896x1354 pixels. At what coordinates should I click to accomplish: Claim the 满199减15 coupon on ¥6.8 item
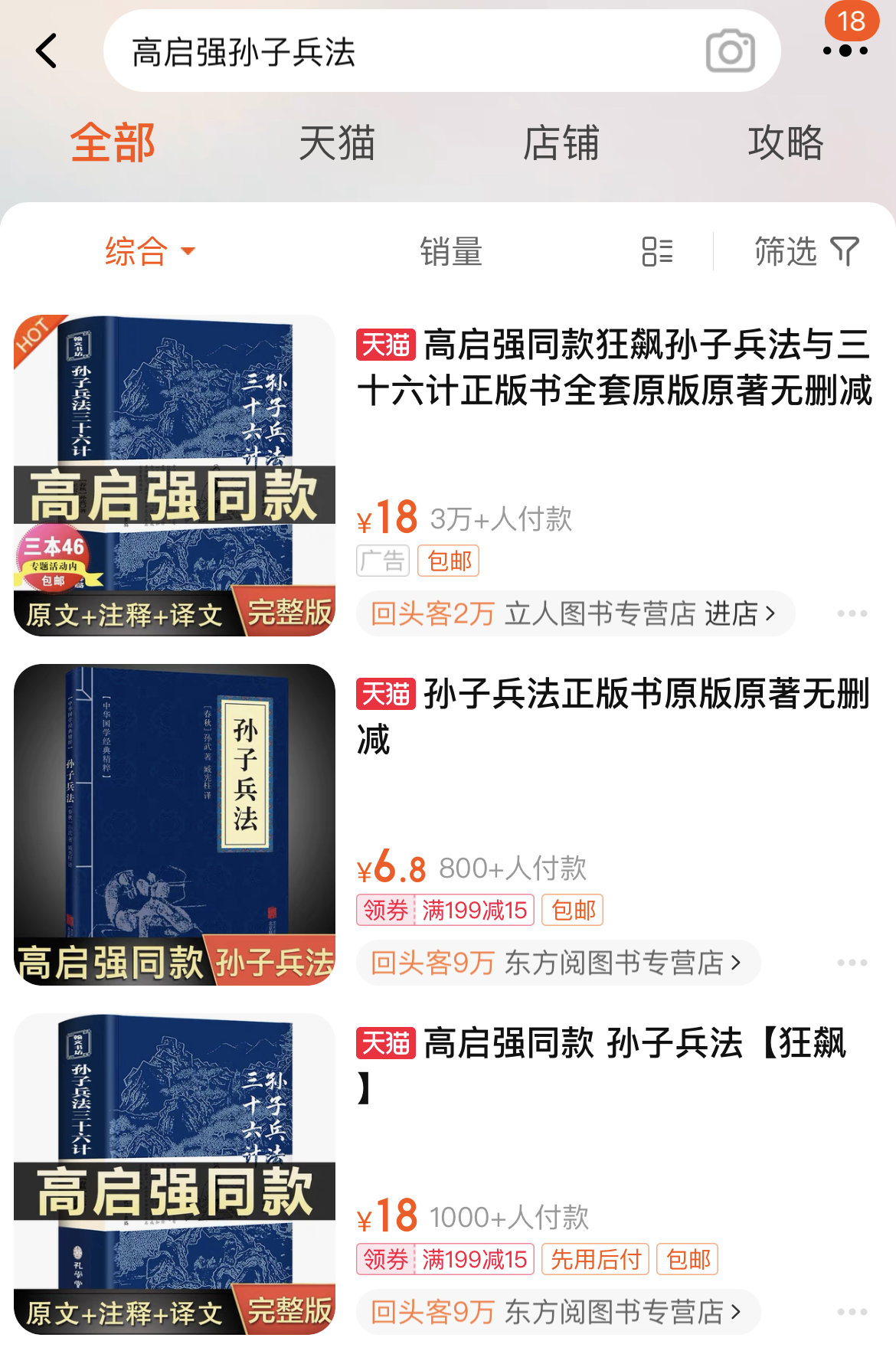pyautogui.click(x=444, y=910)
